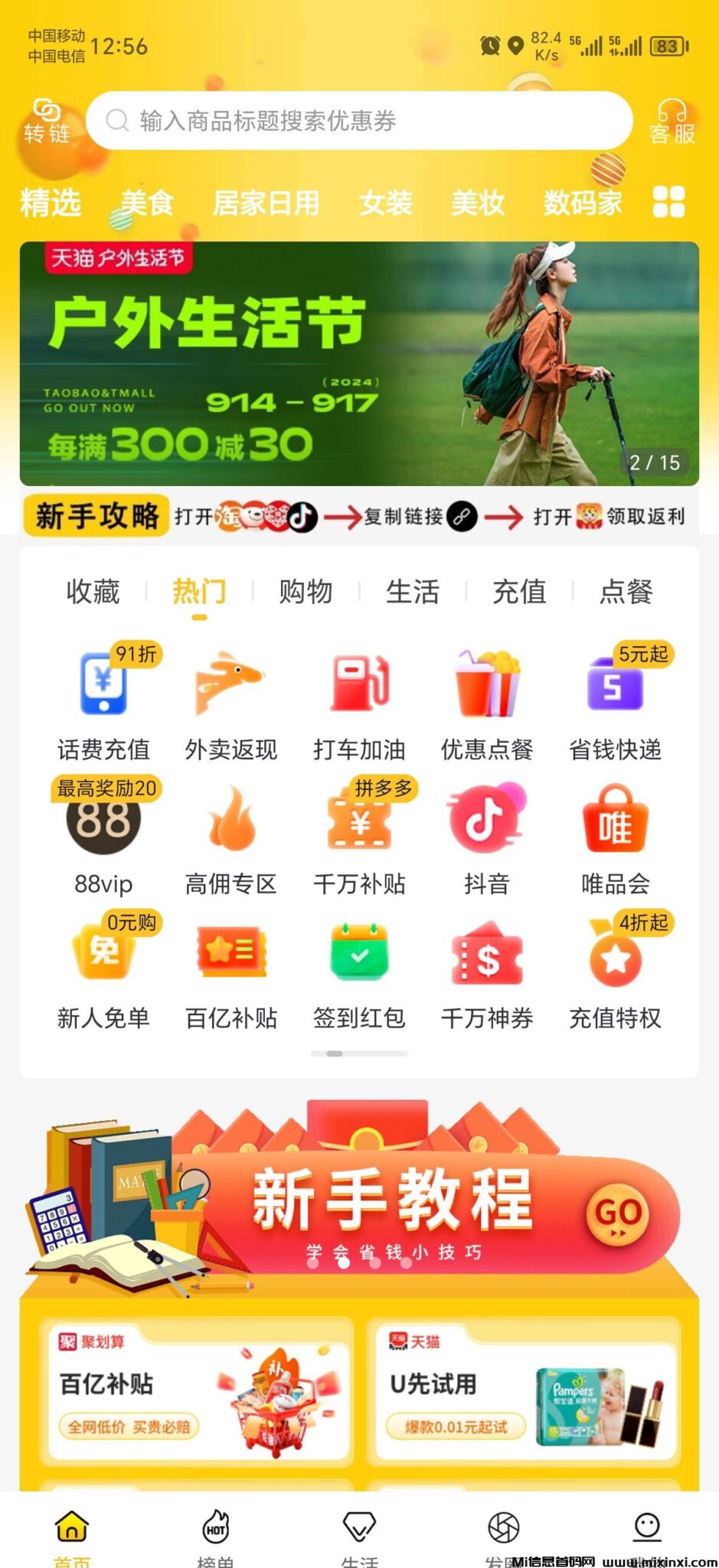Expand more categories with the grid icon

click(669, 201)
